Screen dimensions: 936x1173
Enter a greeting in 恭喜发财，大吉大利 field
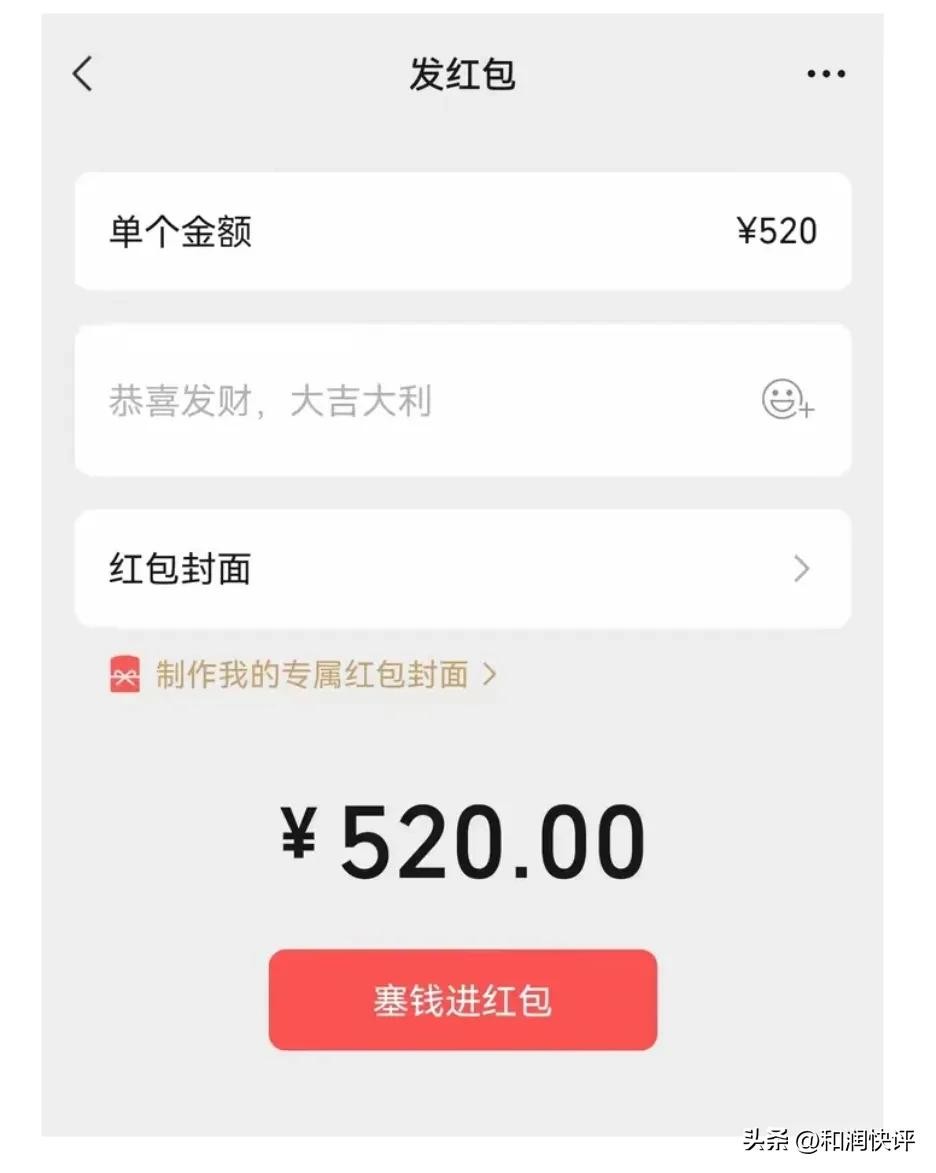[400, 401]
